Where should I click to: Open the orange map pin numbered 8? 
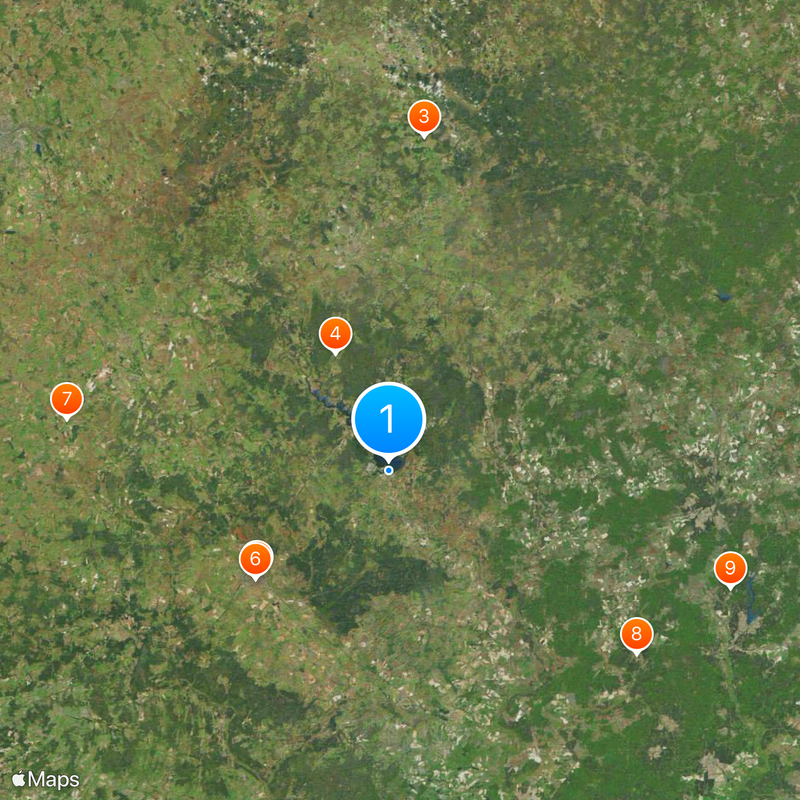point(636,634)
